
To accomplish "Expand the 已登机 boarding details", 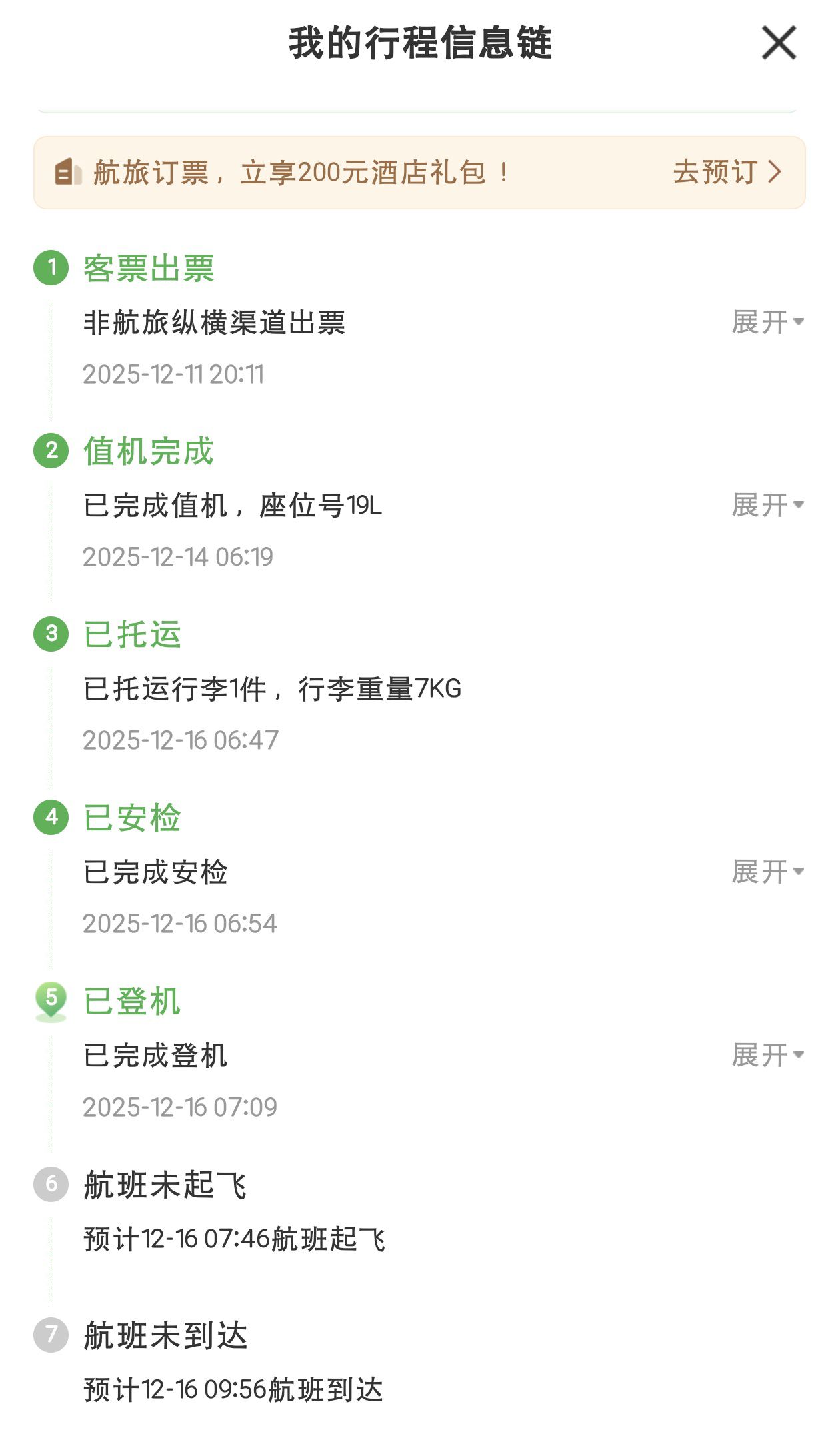I will (767, 1056).
